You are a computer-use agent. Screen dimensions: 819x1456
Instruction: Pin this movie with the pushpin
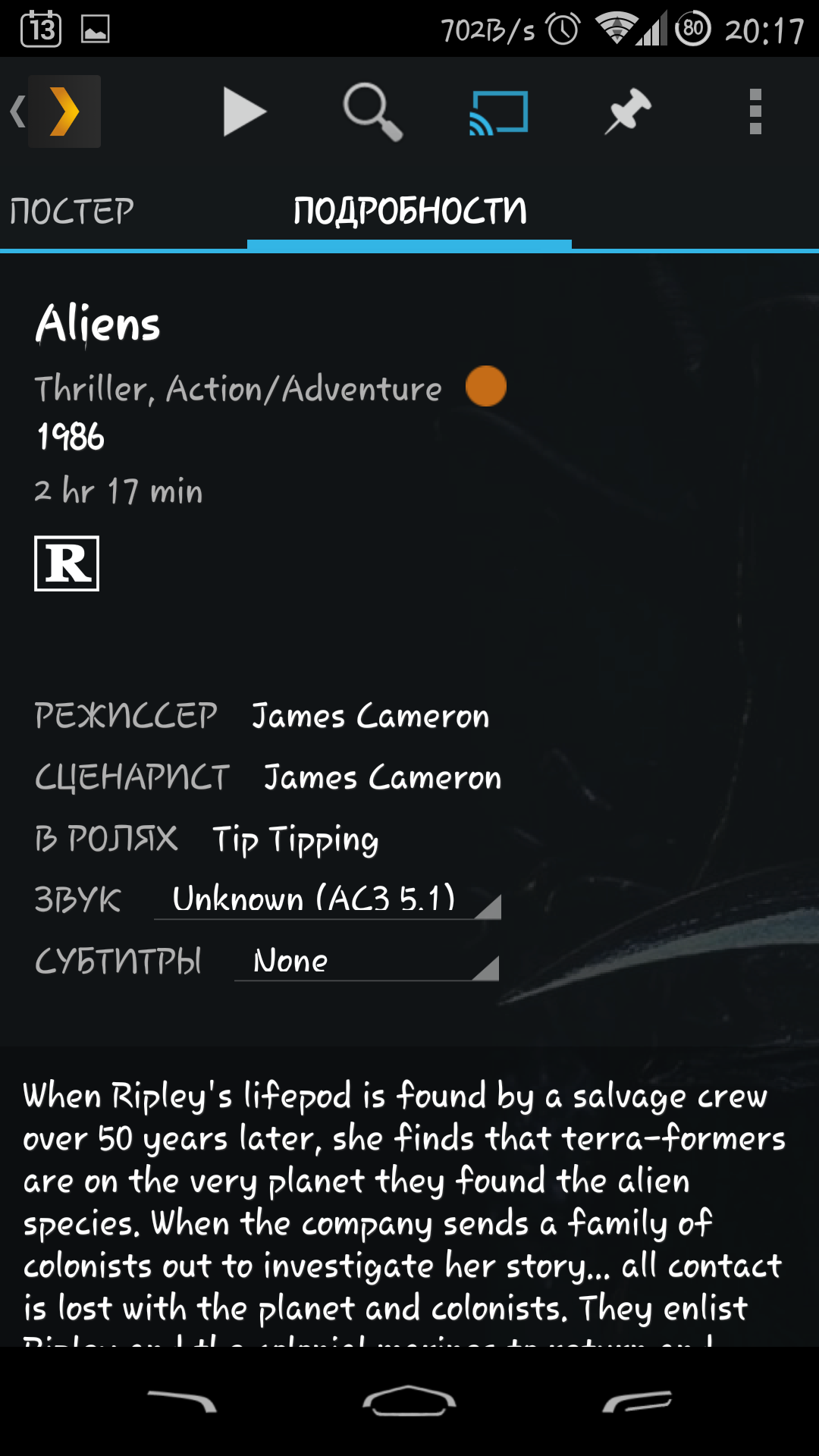click(x=627, y=112)
